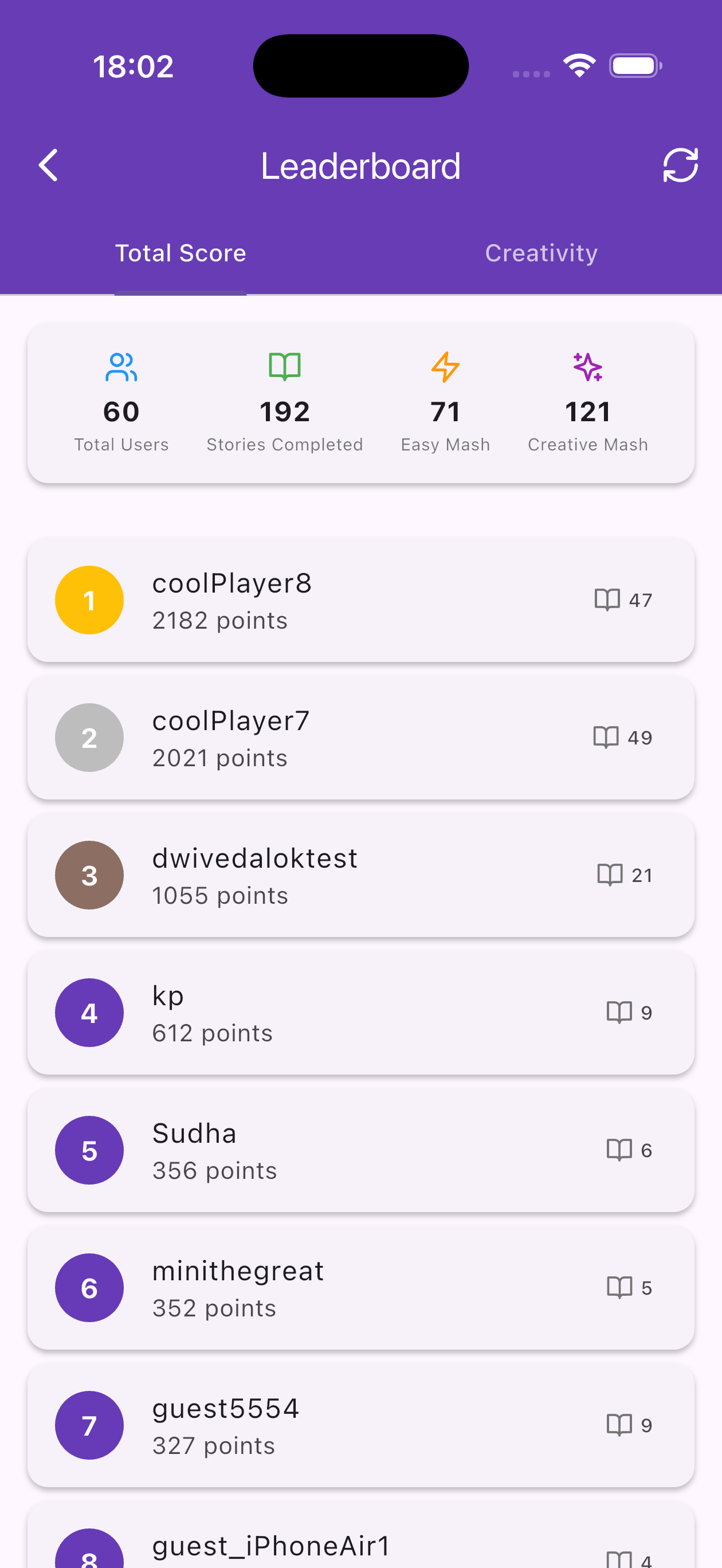The width and height of the screenshot is (722, 1568).
Task: Open minithegreat's profile entry
Action: point(361,1288)
